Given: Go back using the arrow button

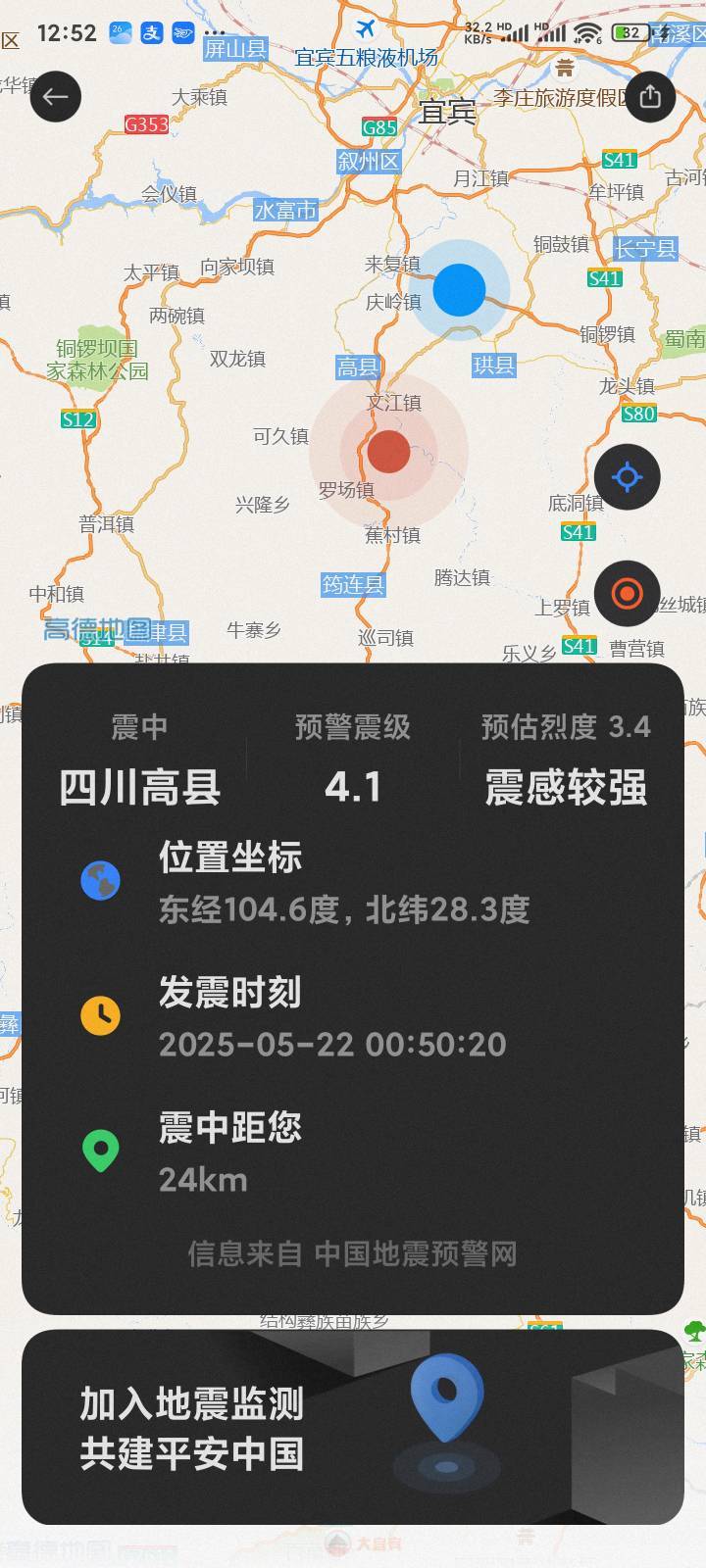Looking at the screenshot, I should click(56, 96).
